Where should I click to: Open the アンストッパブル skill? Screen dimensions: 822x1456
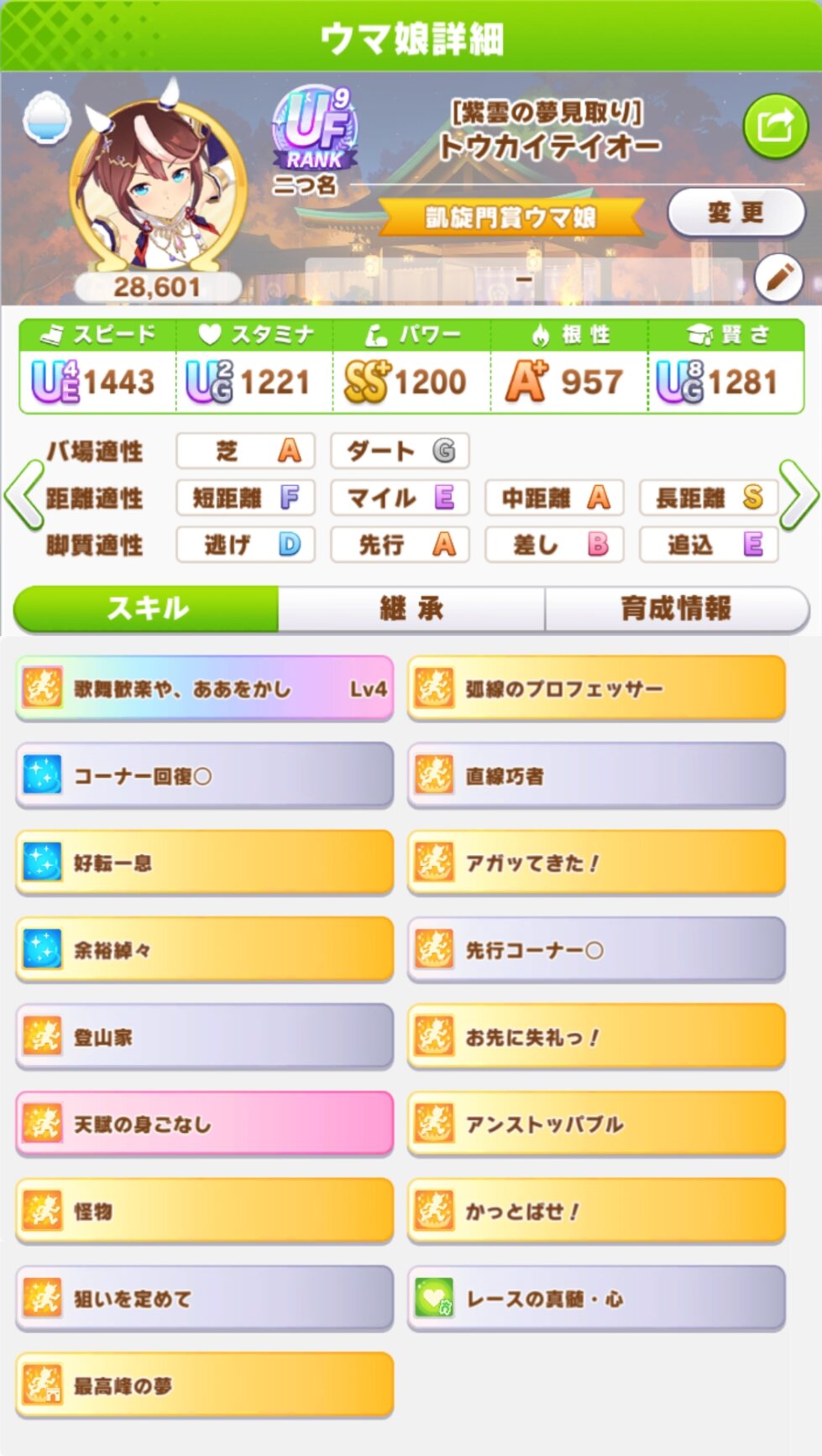coord(596,1125)
